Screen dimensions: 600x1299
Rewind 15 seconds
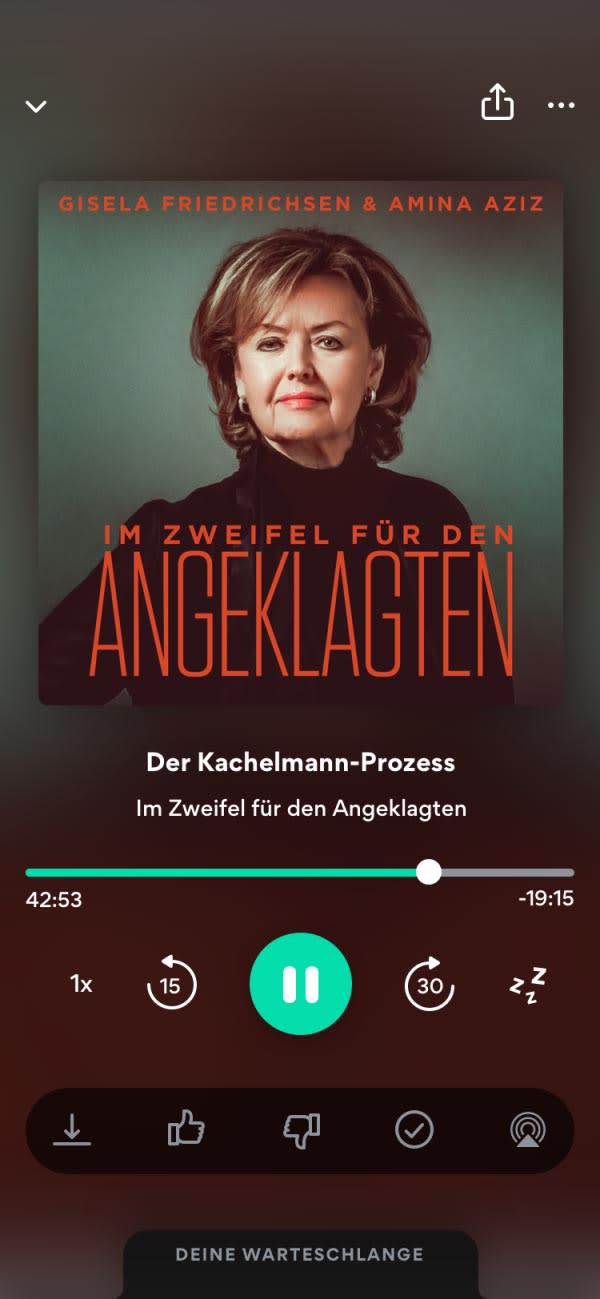click(171, 985)
